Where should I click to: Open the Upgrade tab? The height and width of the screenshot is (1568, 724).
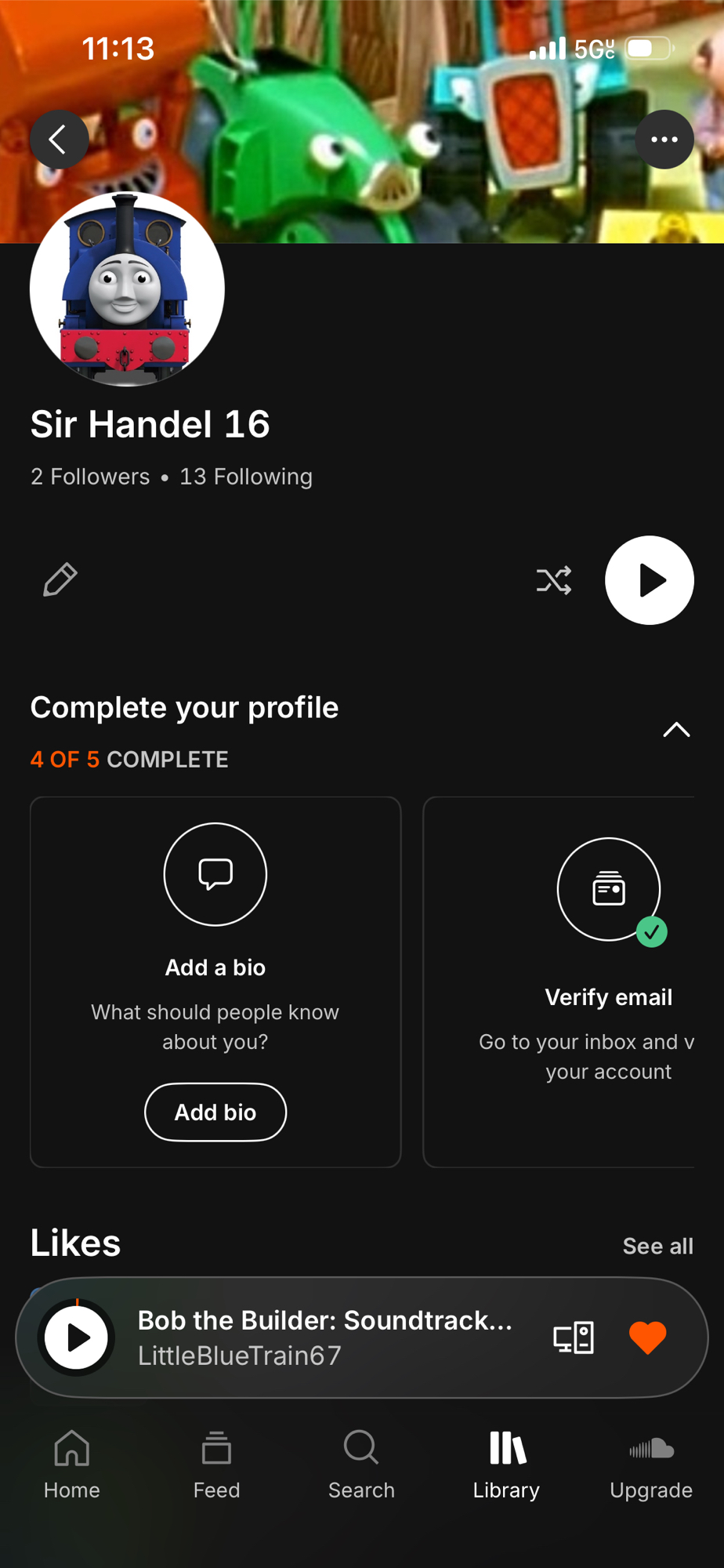pos(650,1465)
